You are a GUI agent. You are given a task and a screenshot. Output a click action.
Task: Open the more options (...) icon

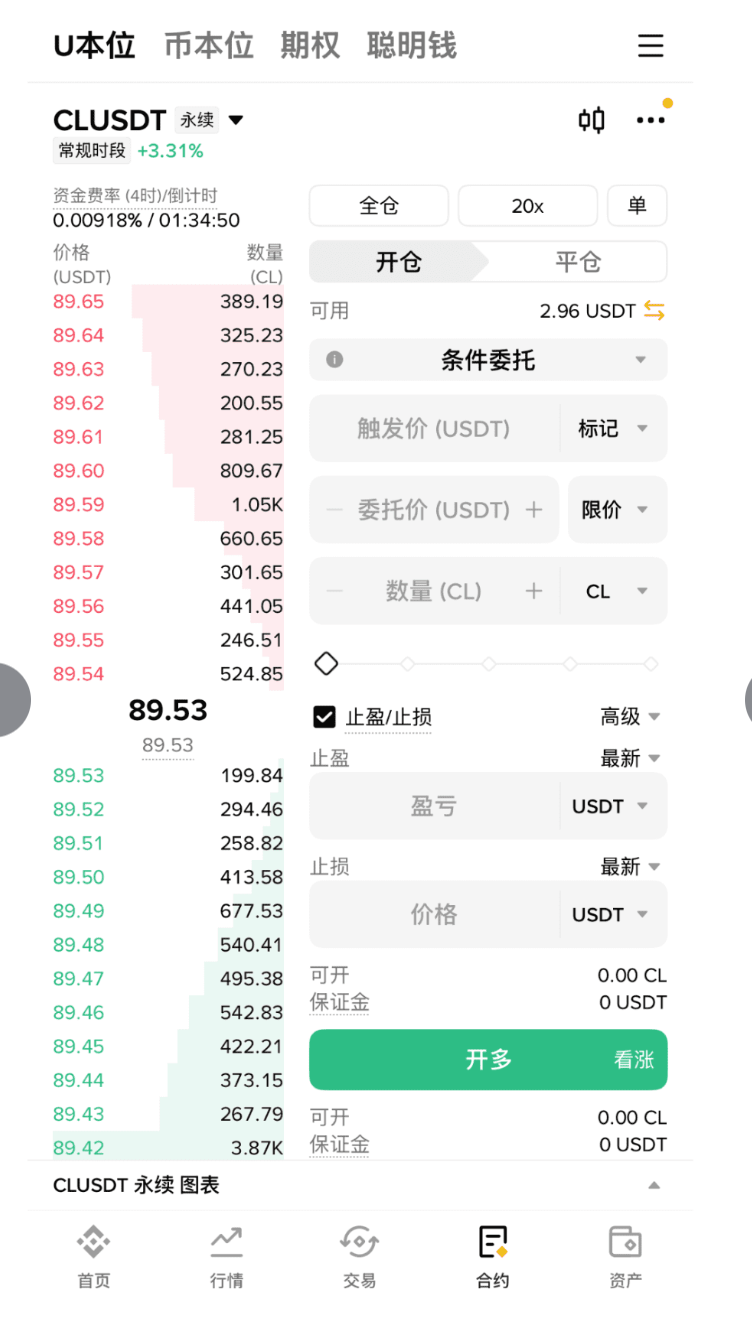[651, 120]
